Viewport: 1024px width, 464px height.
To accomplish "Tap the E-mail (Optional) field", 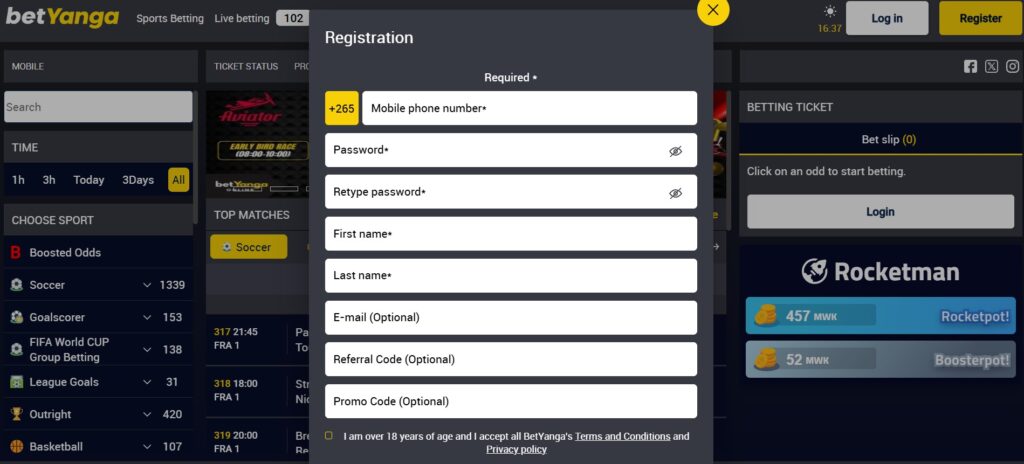I will (510, 318).
